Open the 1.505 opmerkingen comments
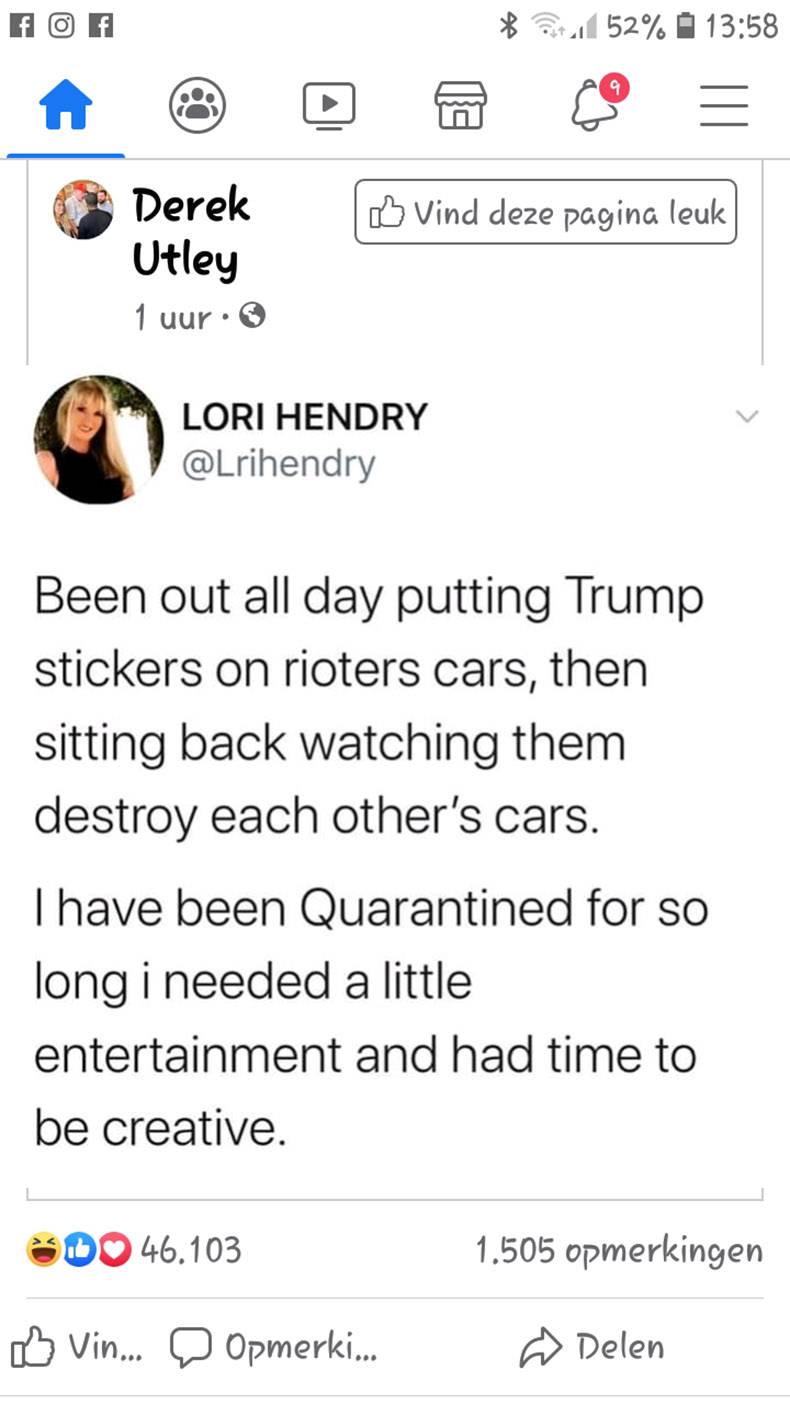Viewport: 790px width, 1404px height. [619, 1250]
